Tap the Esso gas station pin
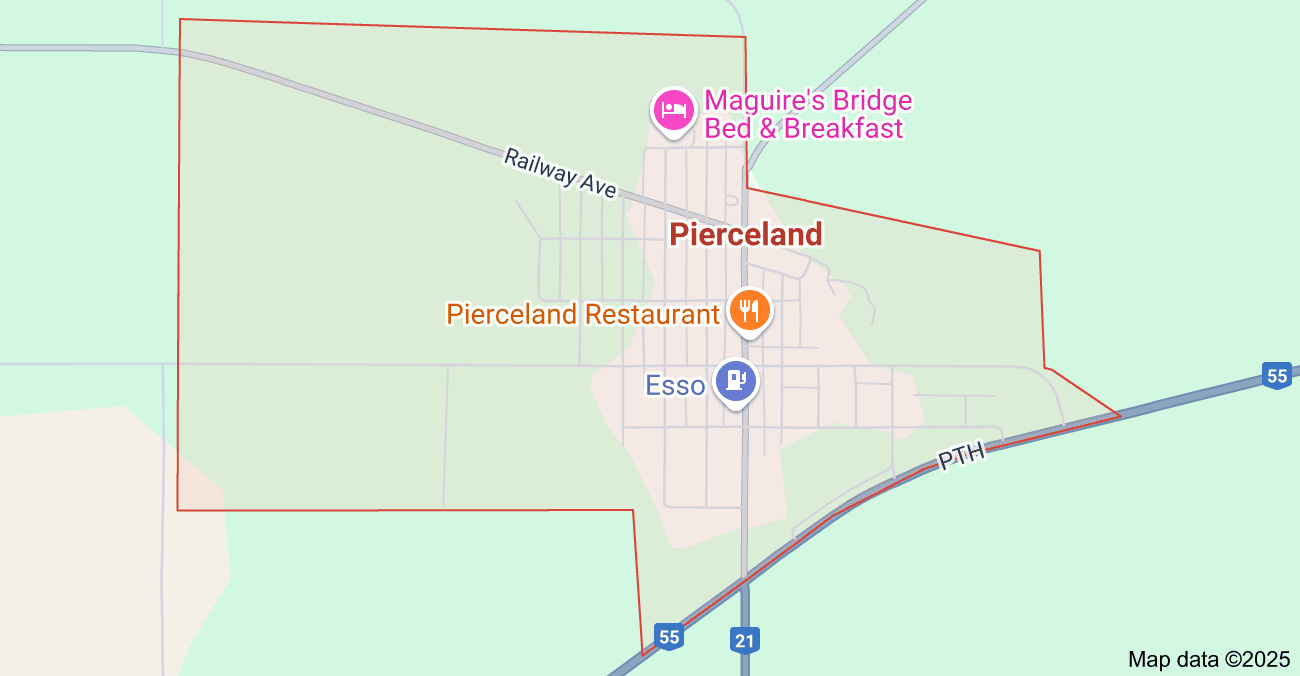This screenshot has height=676, width=1300. click(736, 381)
